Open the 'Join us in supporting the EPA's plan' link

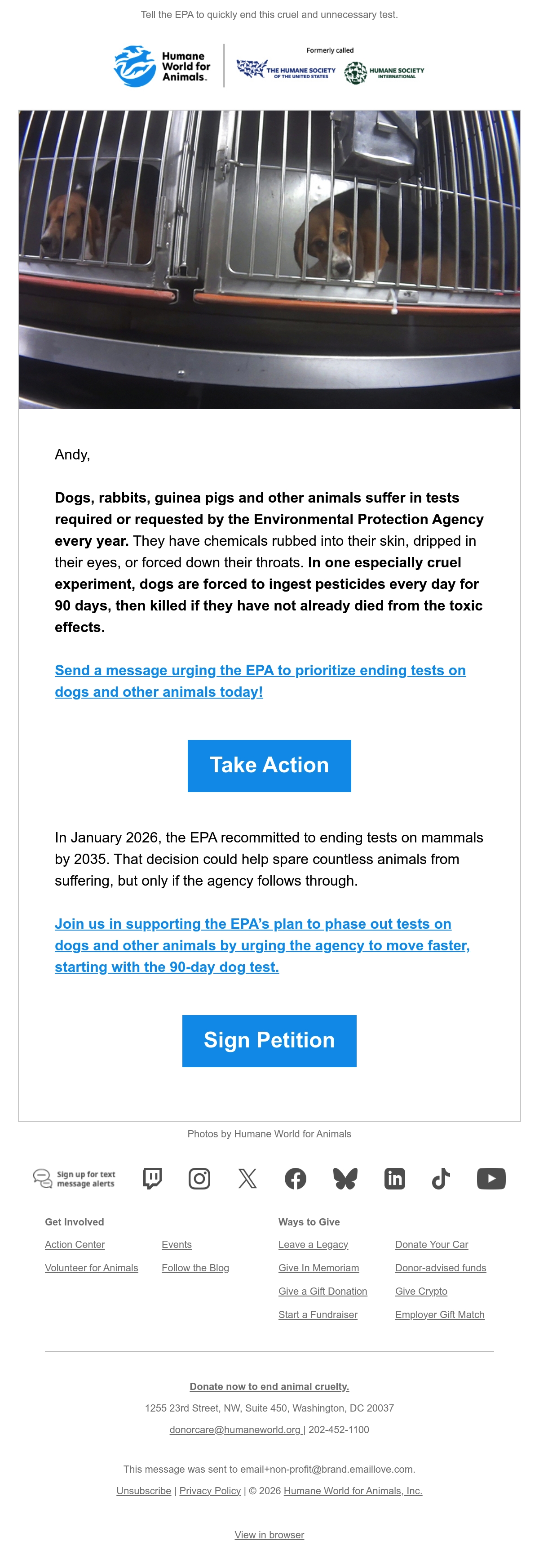[262, 944]
